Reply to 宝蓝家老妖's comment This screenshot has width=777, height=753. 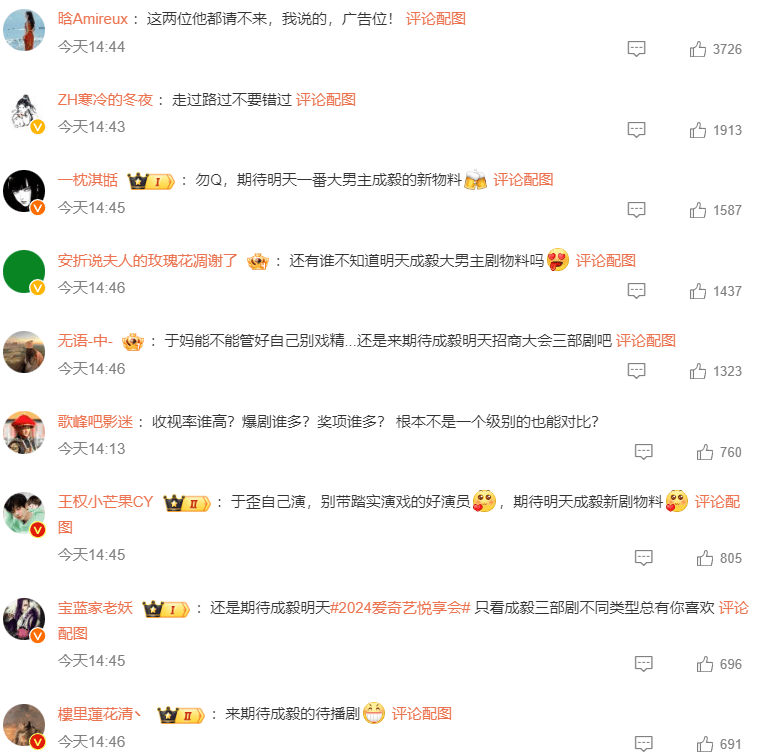(644, 664)
